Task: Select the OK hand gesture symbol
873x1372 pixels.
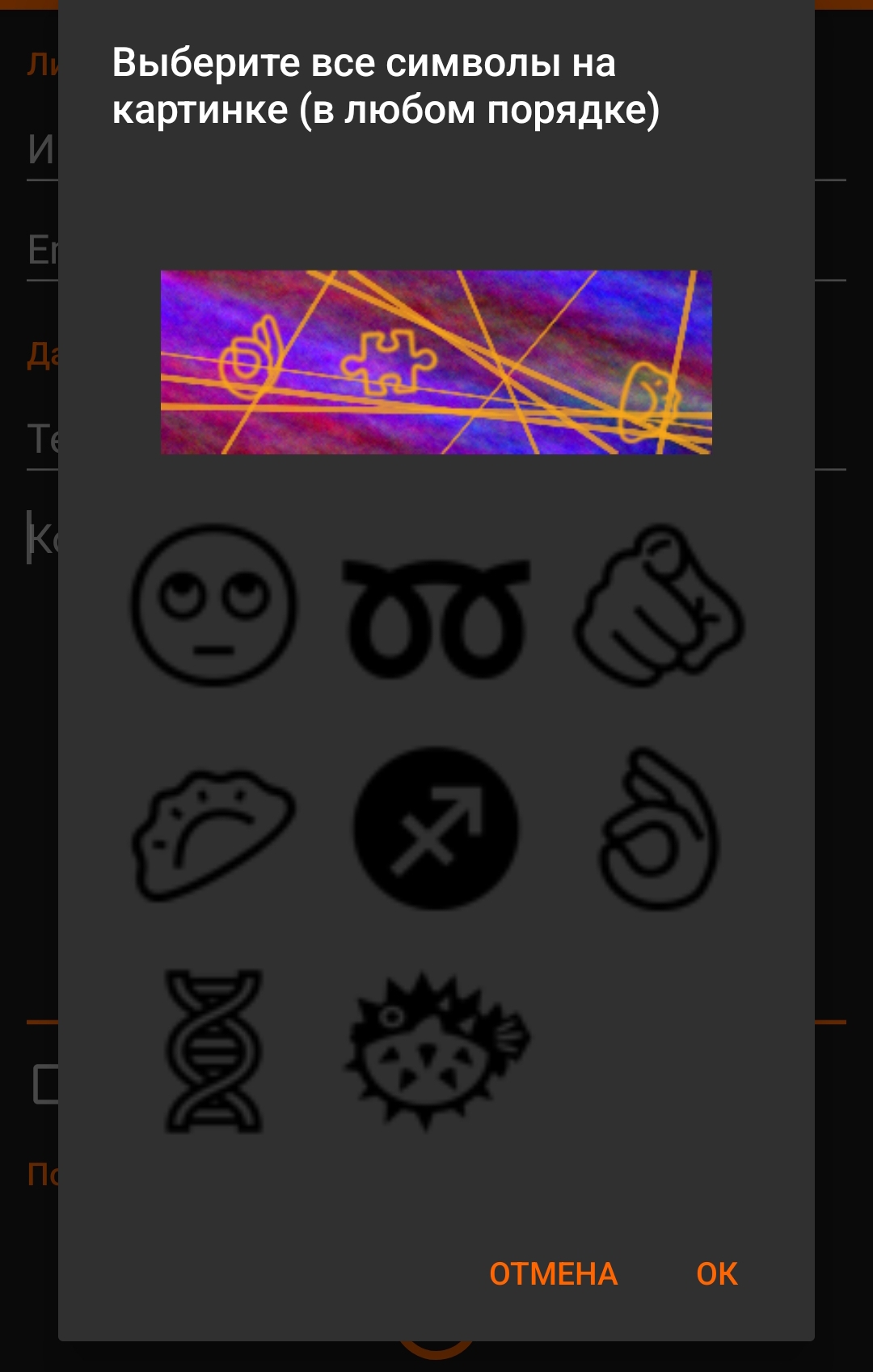Action: pyautogui.click(x=659, y=830)
